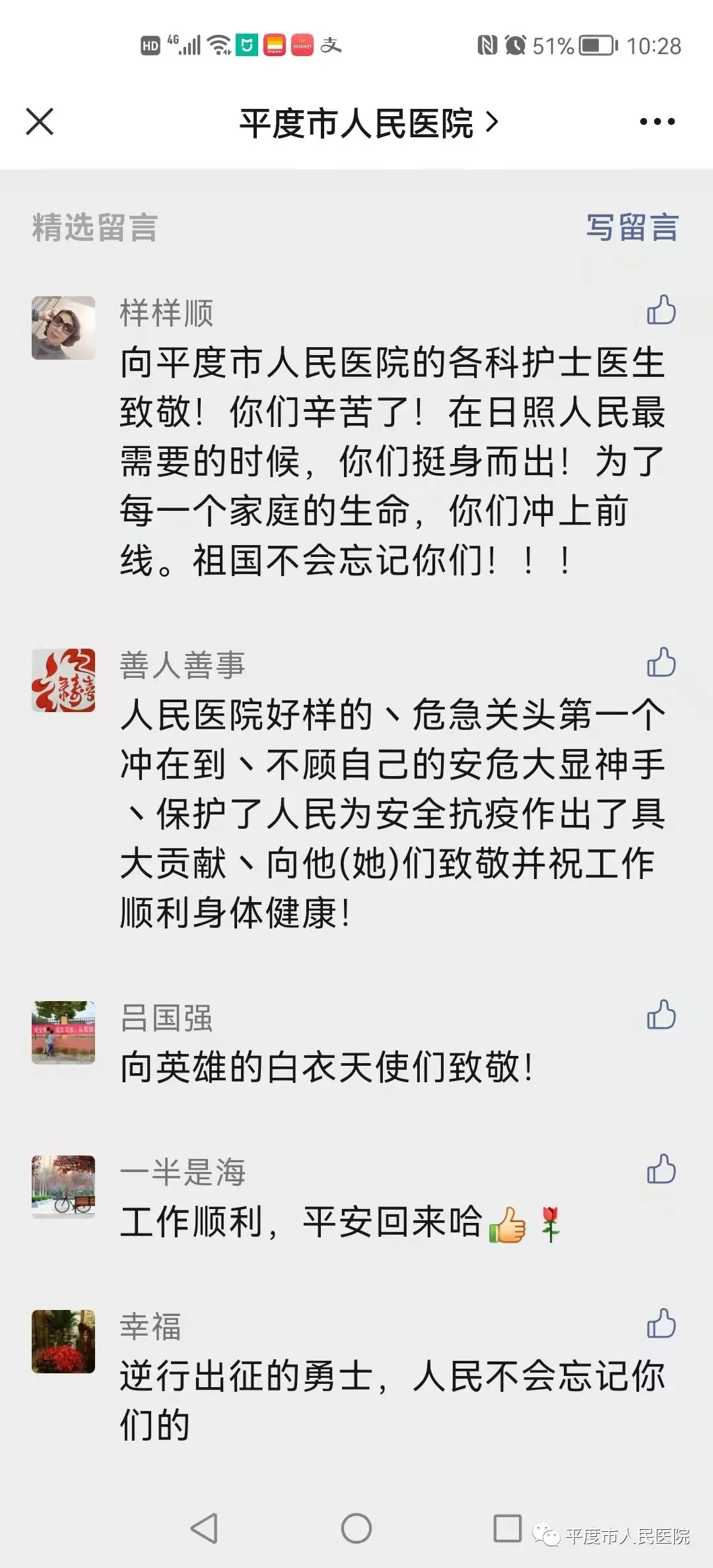Like the comment by 样样顺
This screenshot has height=1568, width=713.
click(661, 310)
